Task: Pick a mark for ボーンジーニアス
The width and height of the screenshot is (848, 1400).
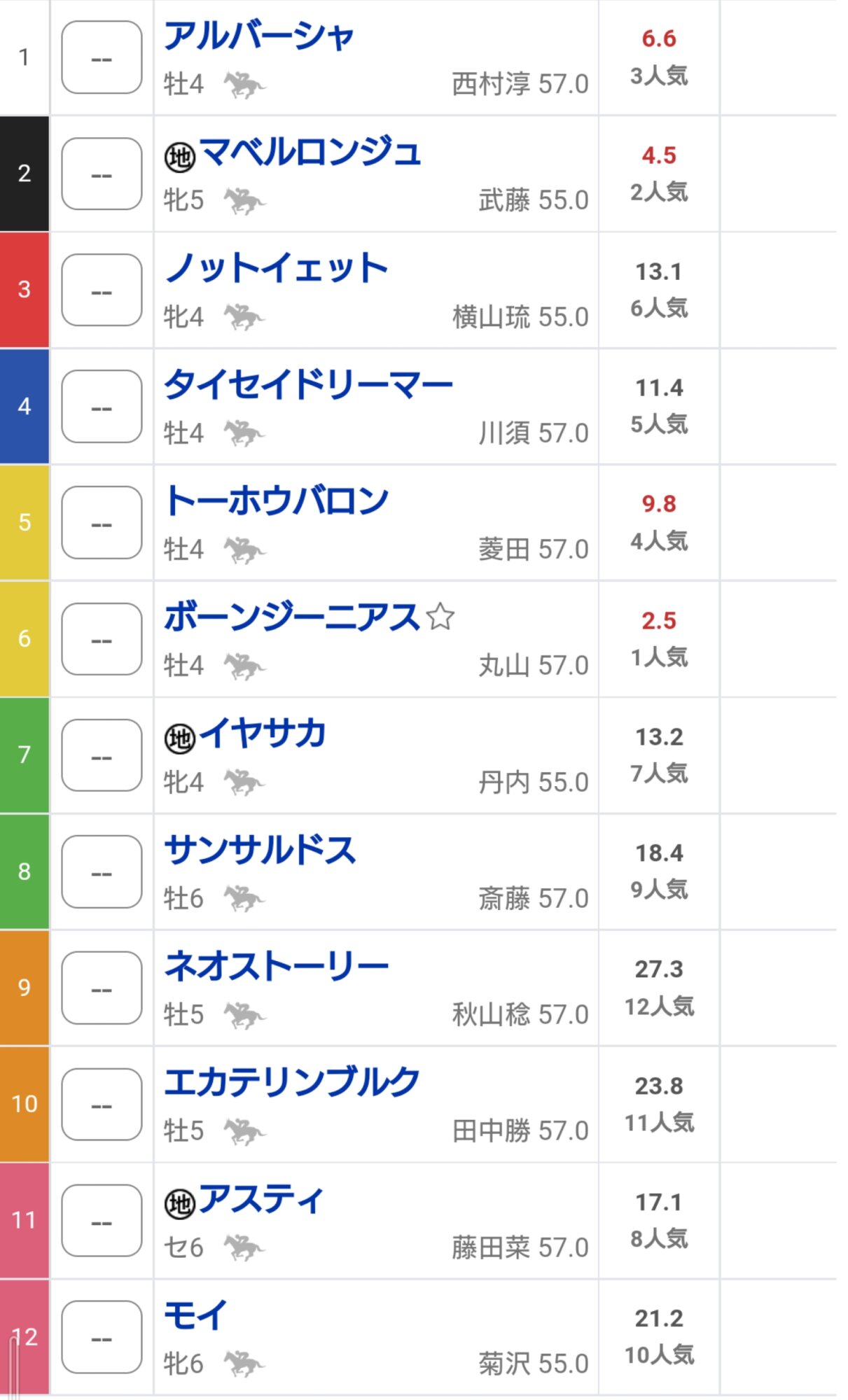Action: [x=102, y=639]
